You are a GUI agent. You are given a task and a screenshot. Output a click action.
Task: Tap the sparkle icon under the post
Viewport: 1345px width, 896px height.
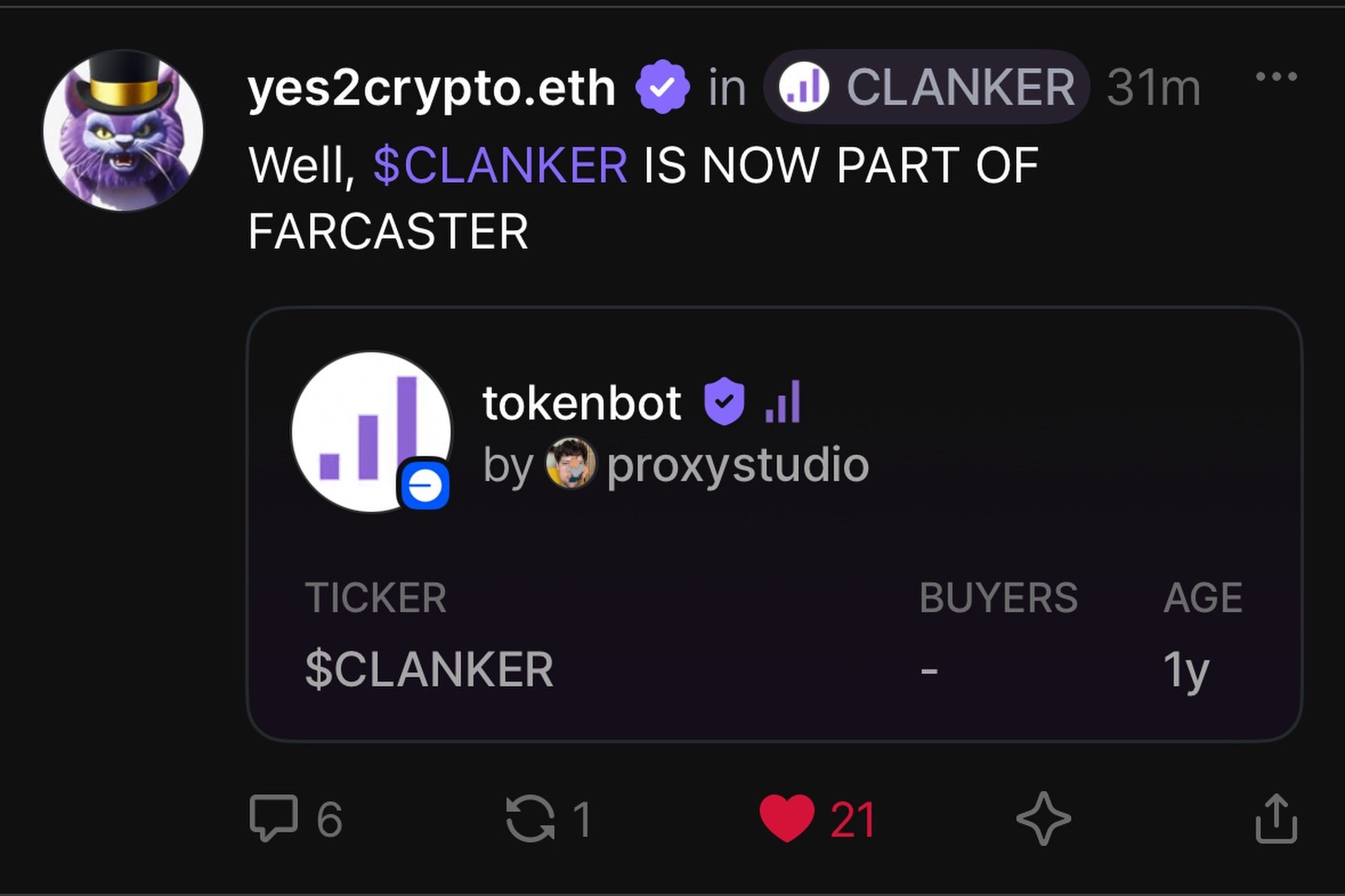(x=1043, y=818)
